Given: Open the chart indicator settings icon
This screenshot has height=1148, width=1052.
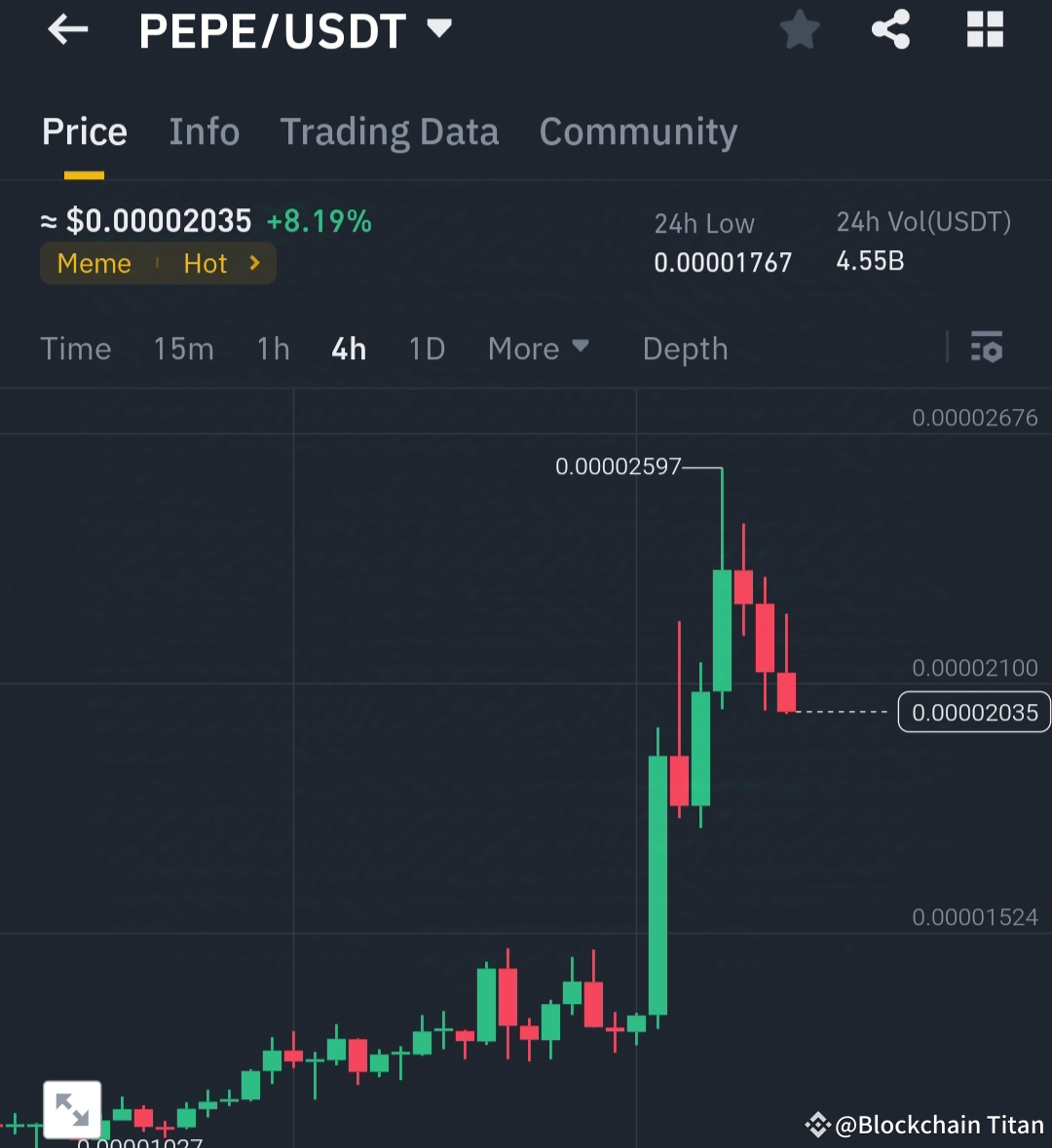Looking at the screenshot, I should pyautogui.click(x=988, y=348).
